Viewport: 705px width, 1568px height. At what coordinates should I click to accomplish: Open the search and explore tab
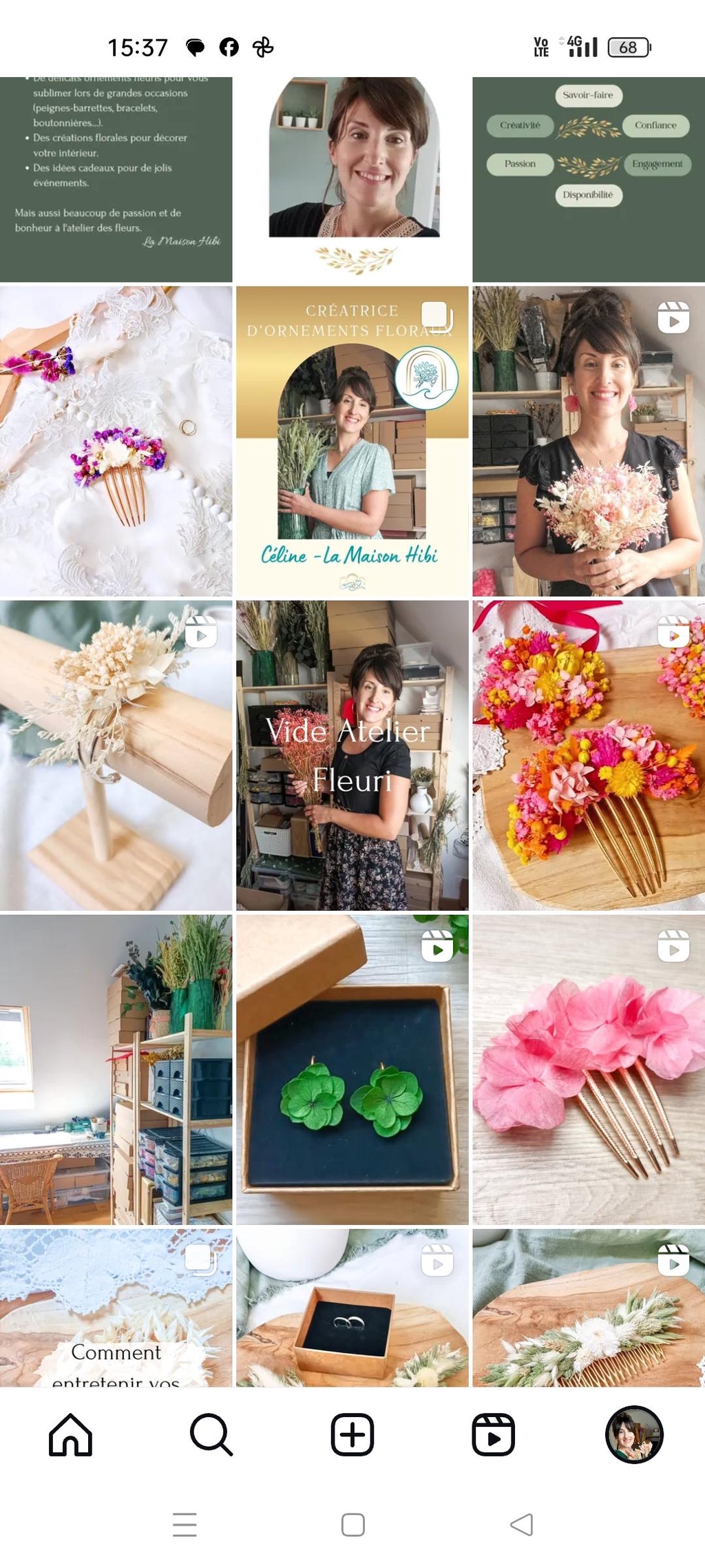[x=211, y=1434]
